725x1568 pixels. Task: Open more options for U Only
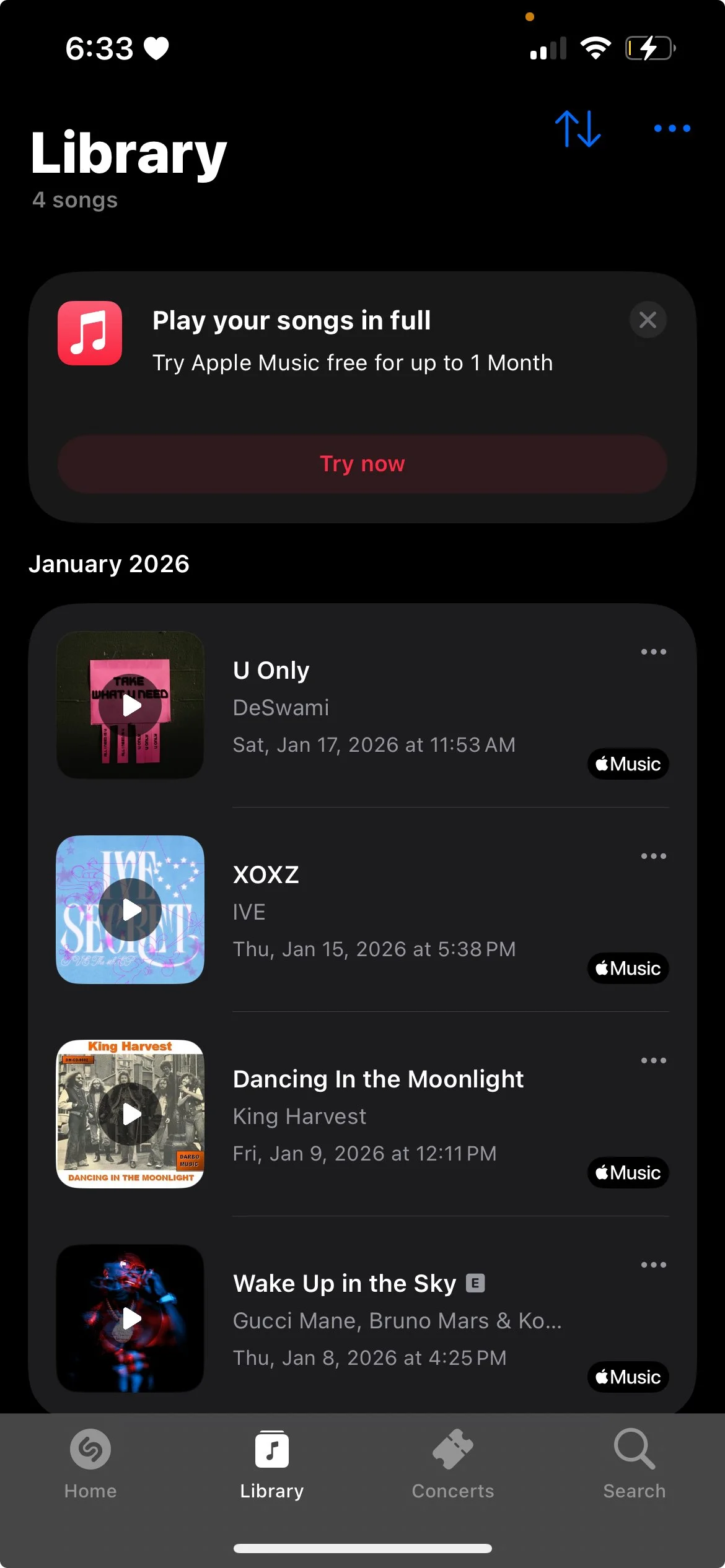[653, 651]
